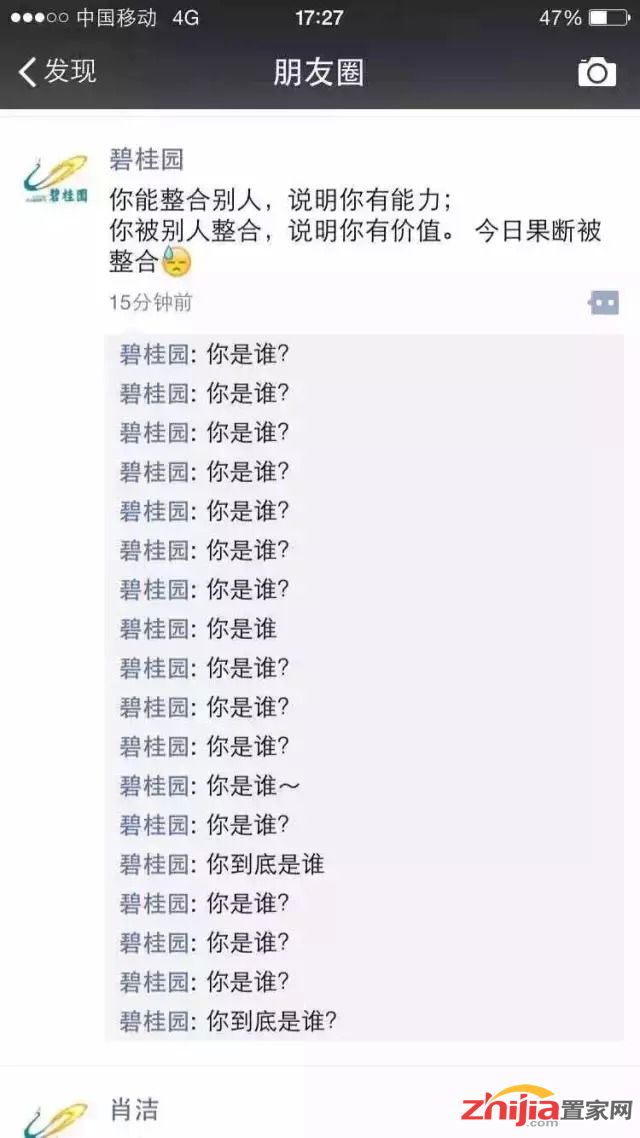Viewport: 640px width, 1138px height.
Task: Open 肖洁's profile name link
Action: pos(133,1109)
